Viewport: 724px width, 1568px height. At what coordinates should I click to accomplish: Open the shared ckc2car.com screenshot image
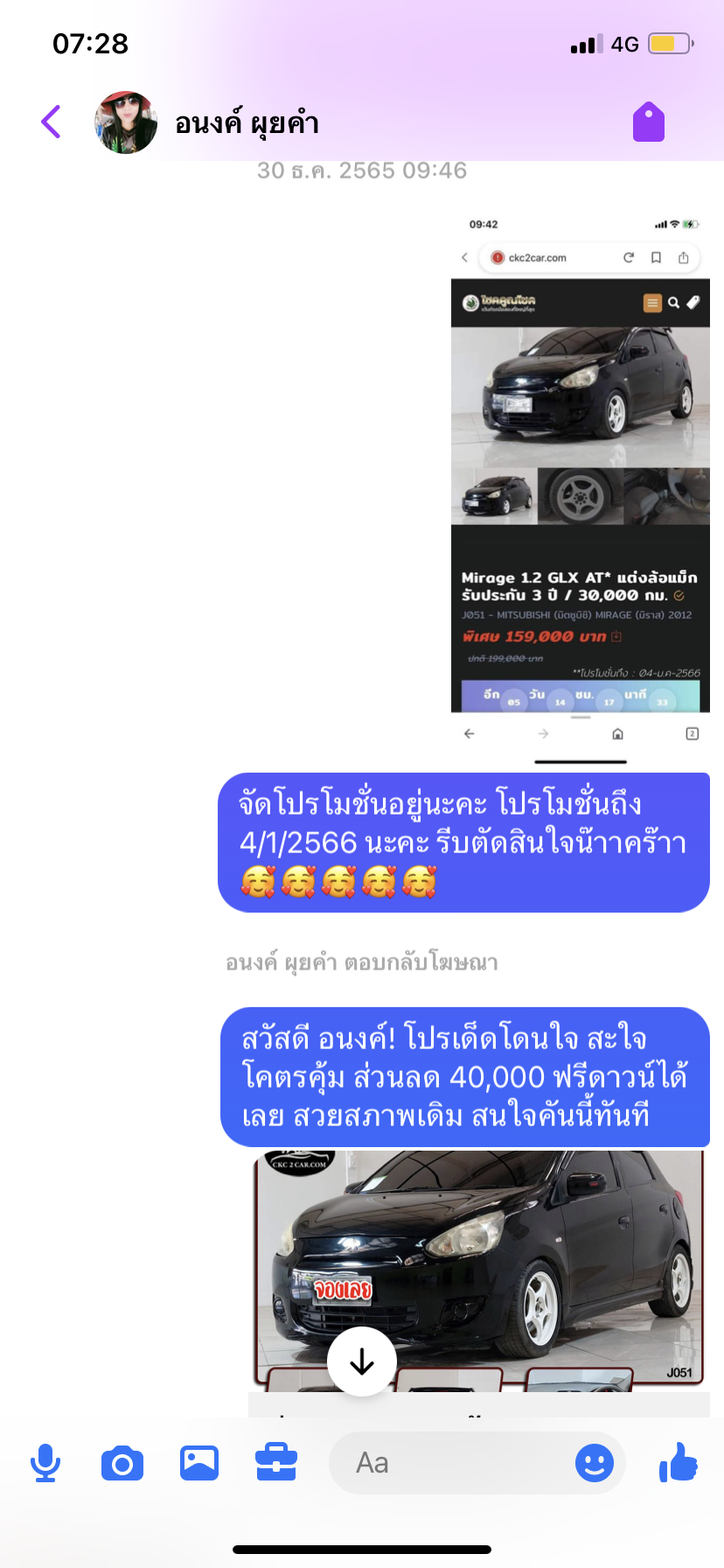[x=581, y=482]
